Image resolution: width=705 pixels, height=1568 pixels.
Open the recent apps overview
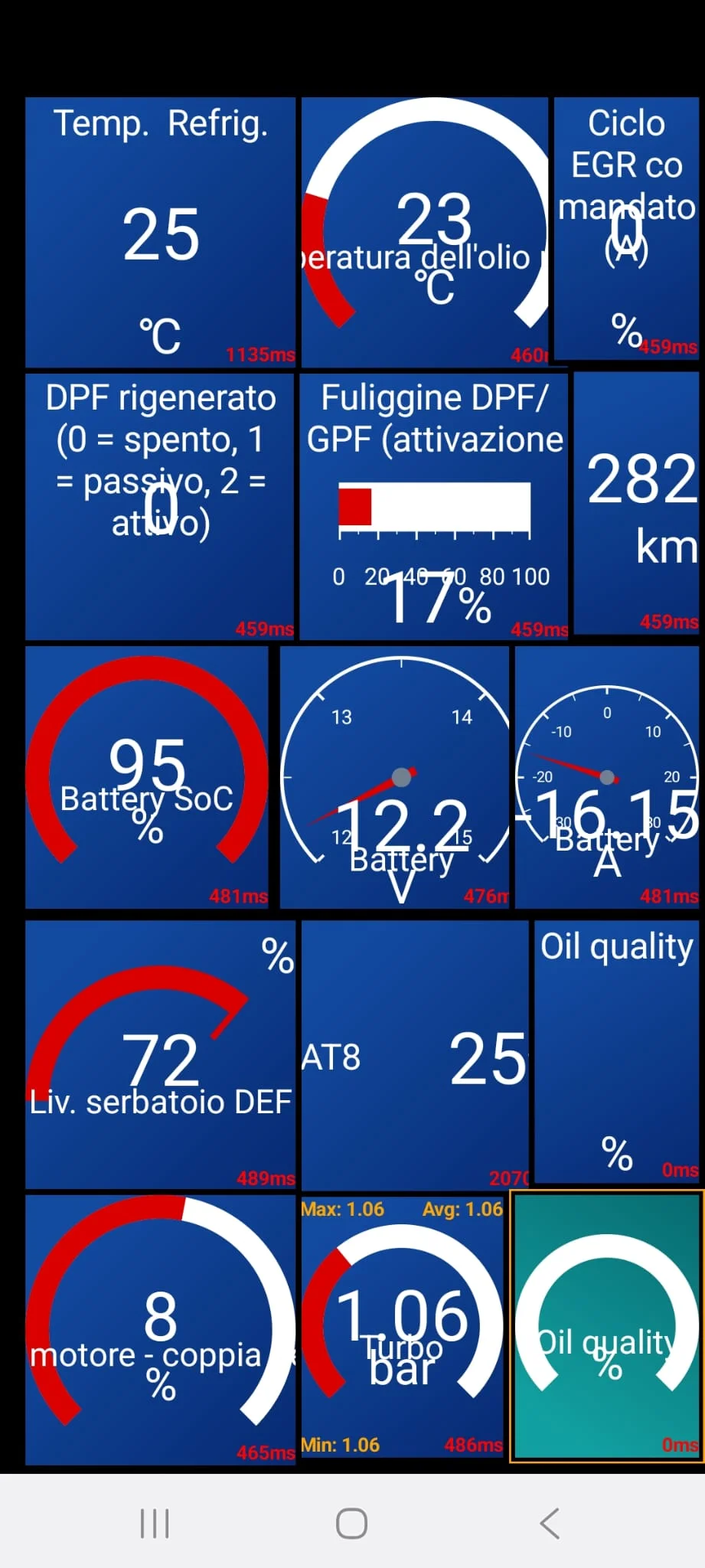tap(155, 1523)
